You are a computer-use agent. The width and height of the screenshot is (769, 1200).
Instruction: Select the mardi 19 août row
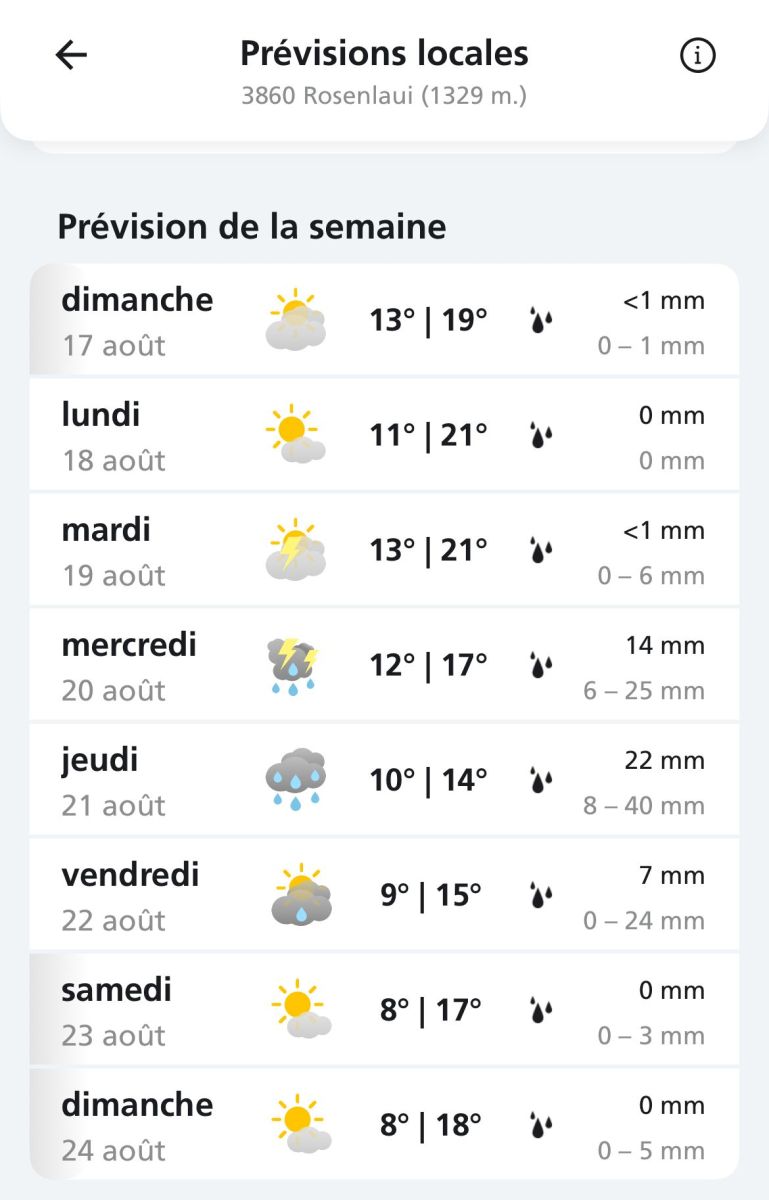(x=384, y=551)
